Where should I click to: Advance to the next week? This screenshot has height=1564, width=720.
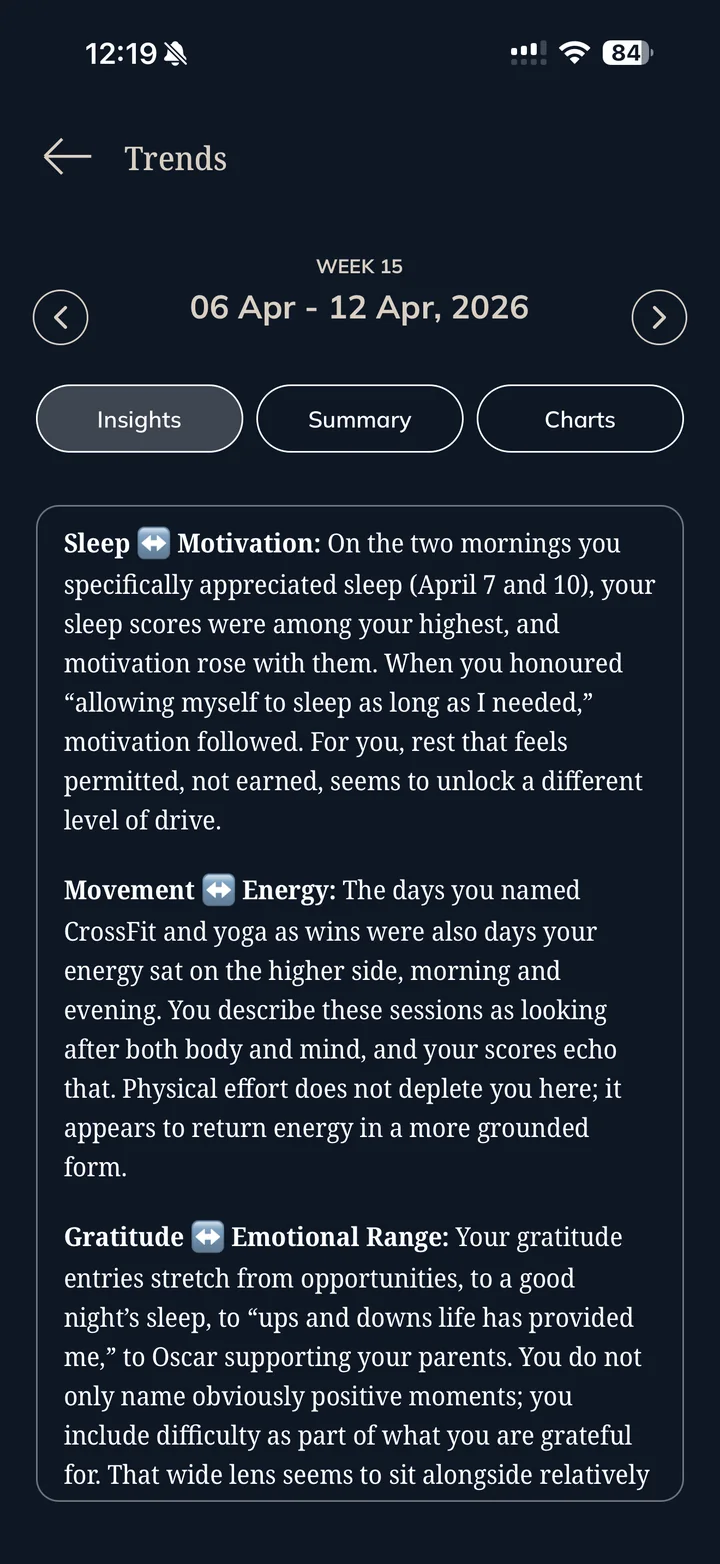click(x=659, y=318)
